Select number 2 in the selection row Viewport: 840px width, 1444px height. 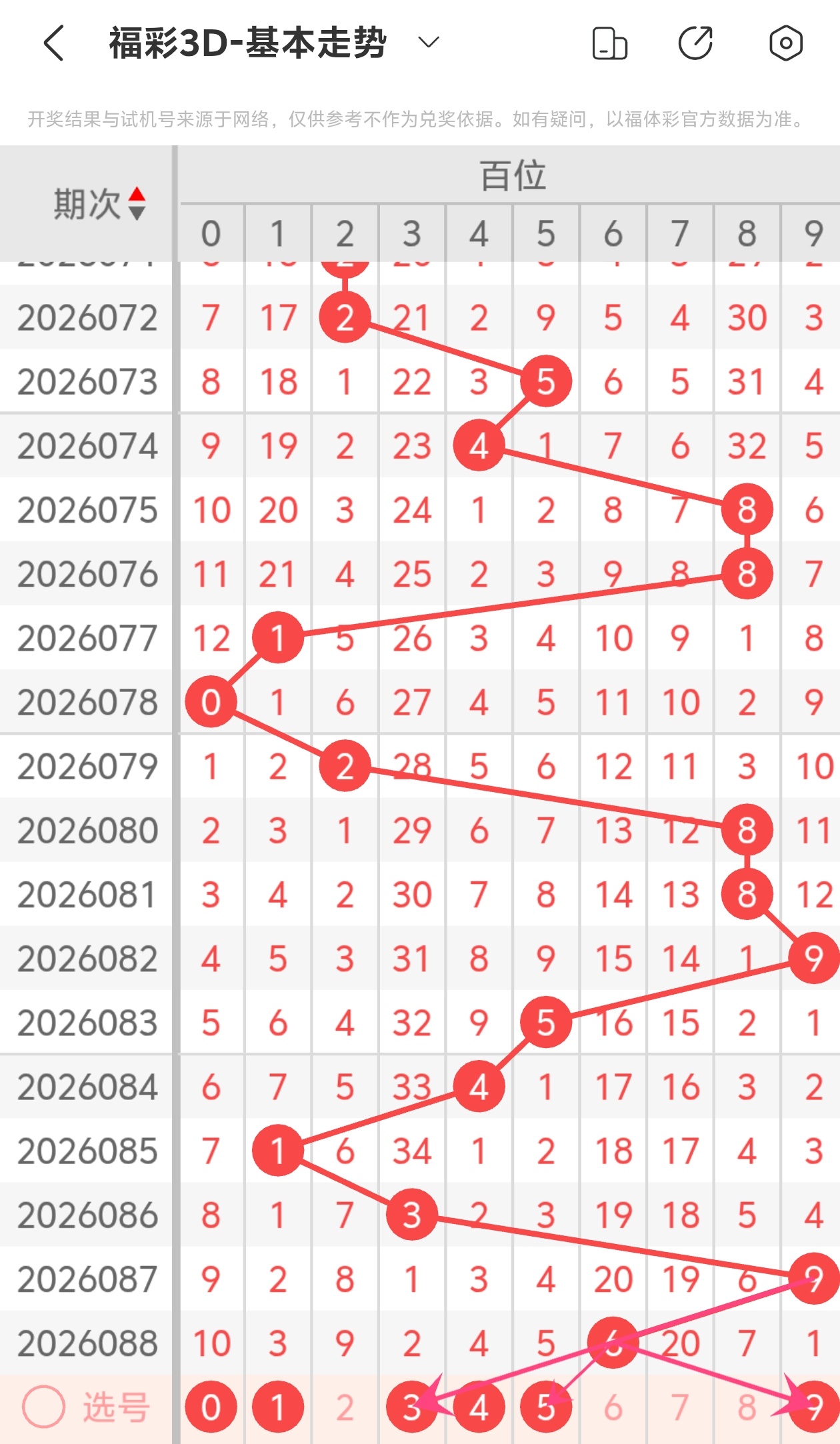(x=345, y=1407)
